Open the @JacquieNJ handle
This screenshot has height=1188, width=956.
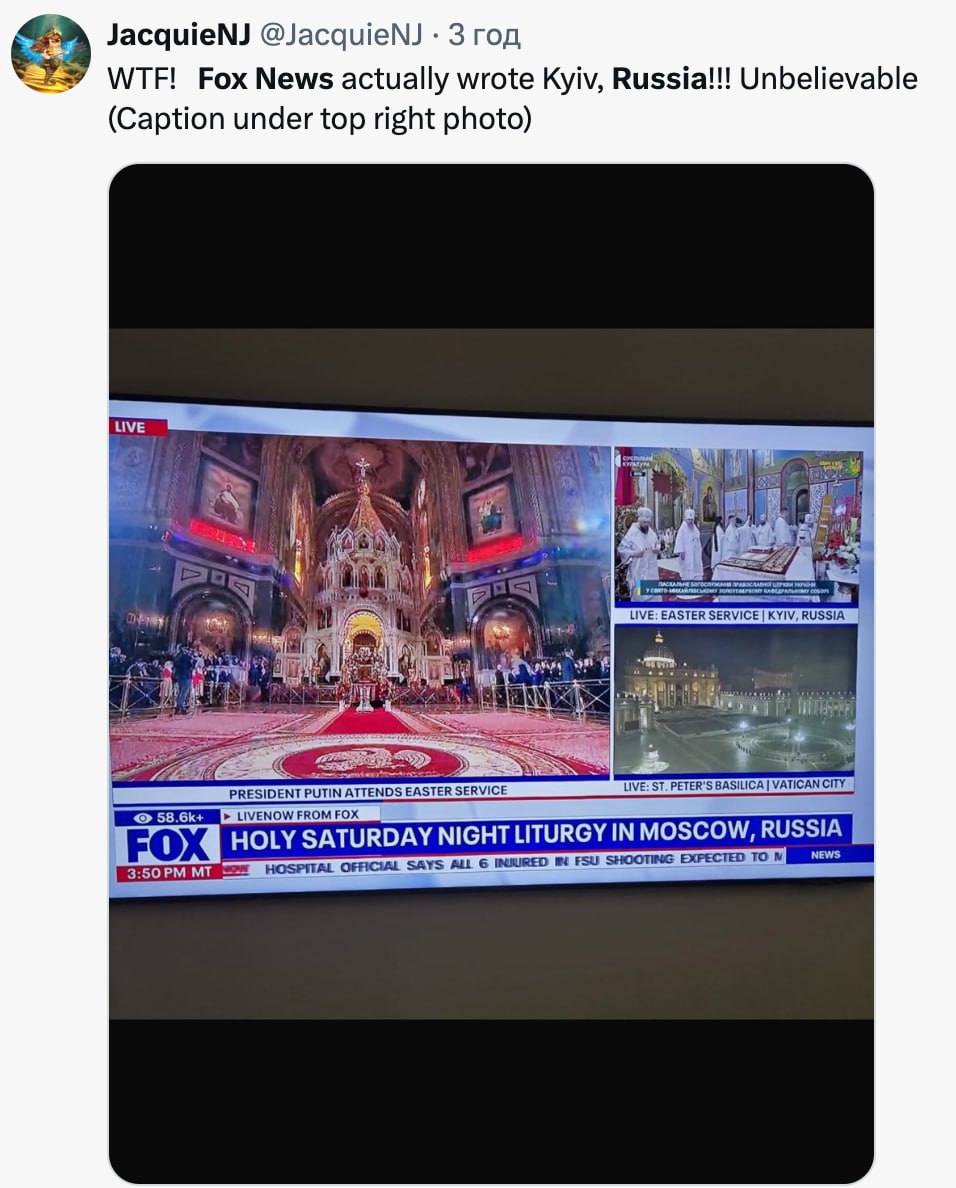(341, 36)
